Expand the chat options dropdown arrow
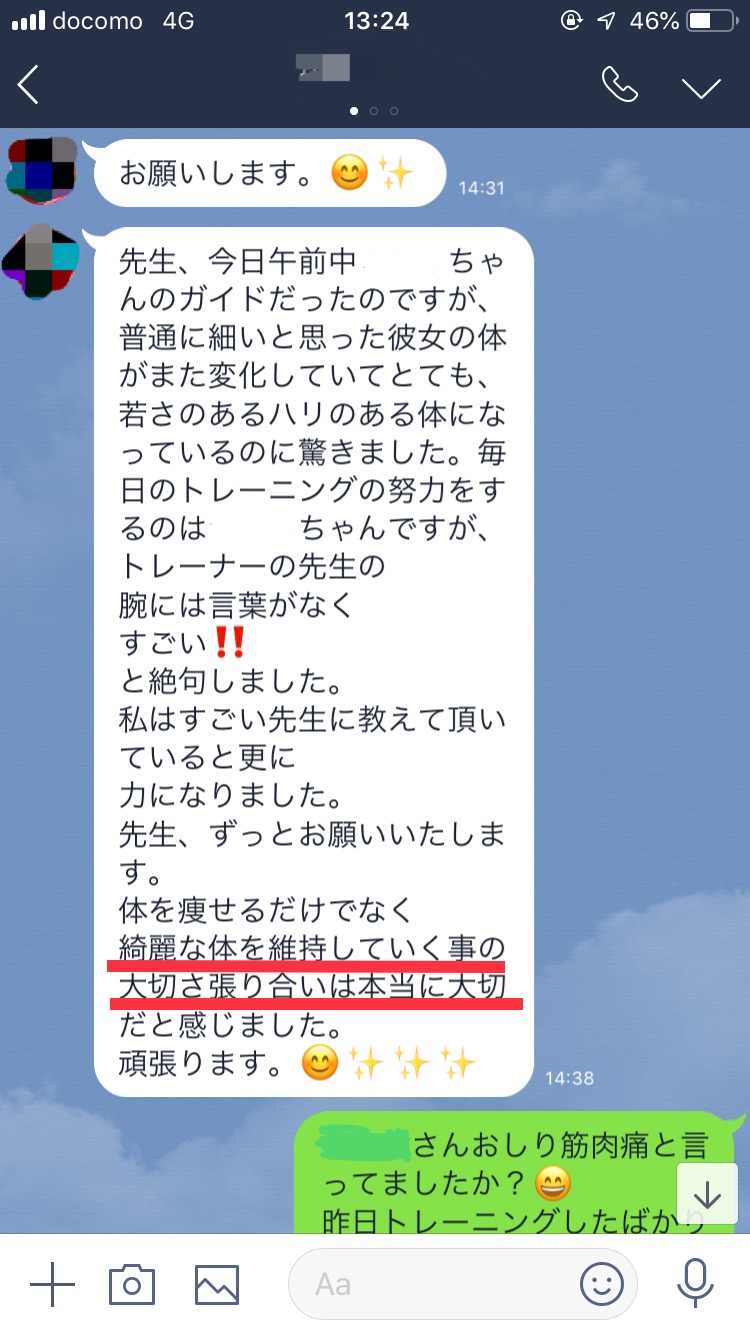 coord(701,87)
